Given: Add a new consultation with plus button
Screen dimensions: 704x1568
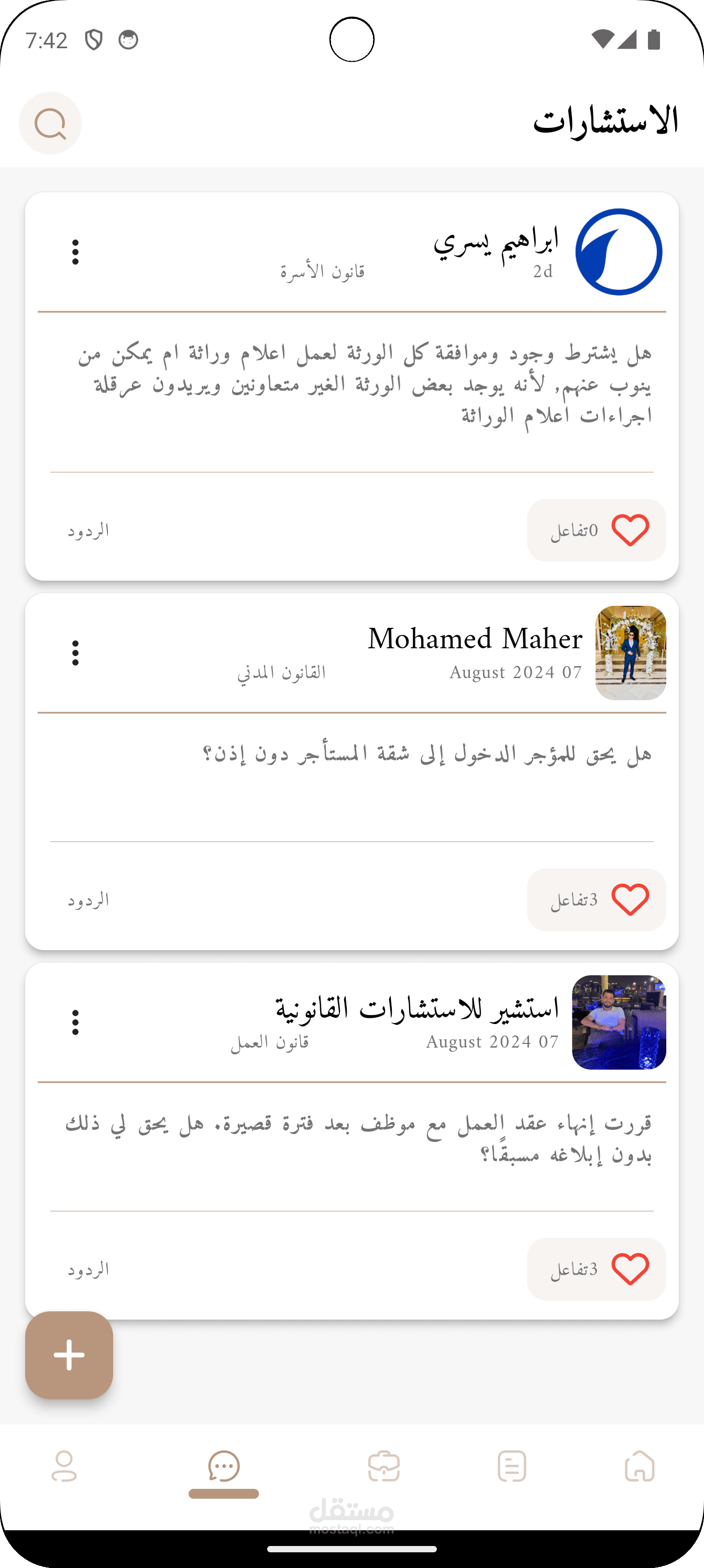Looking at the screenshot, I should [x=69, y=1355].
